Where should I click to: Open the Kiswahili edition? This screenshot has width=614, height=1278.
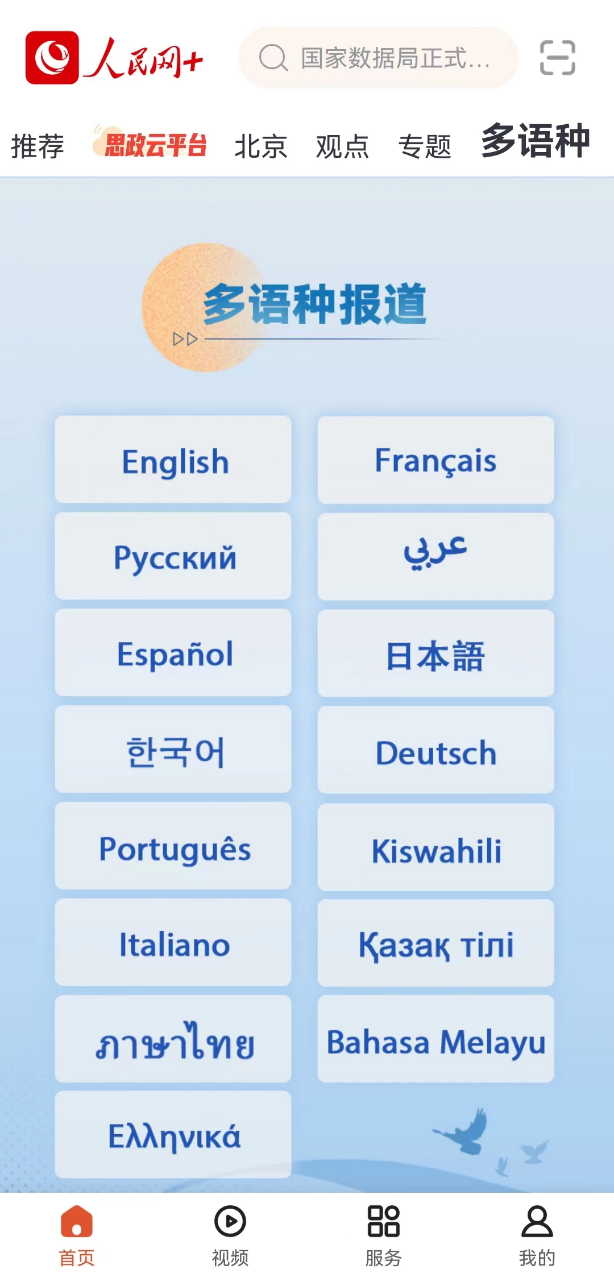tap(435, 848)
